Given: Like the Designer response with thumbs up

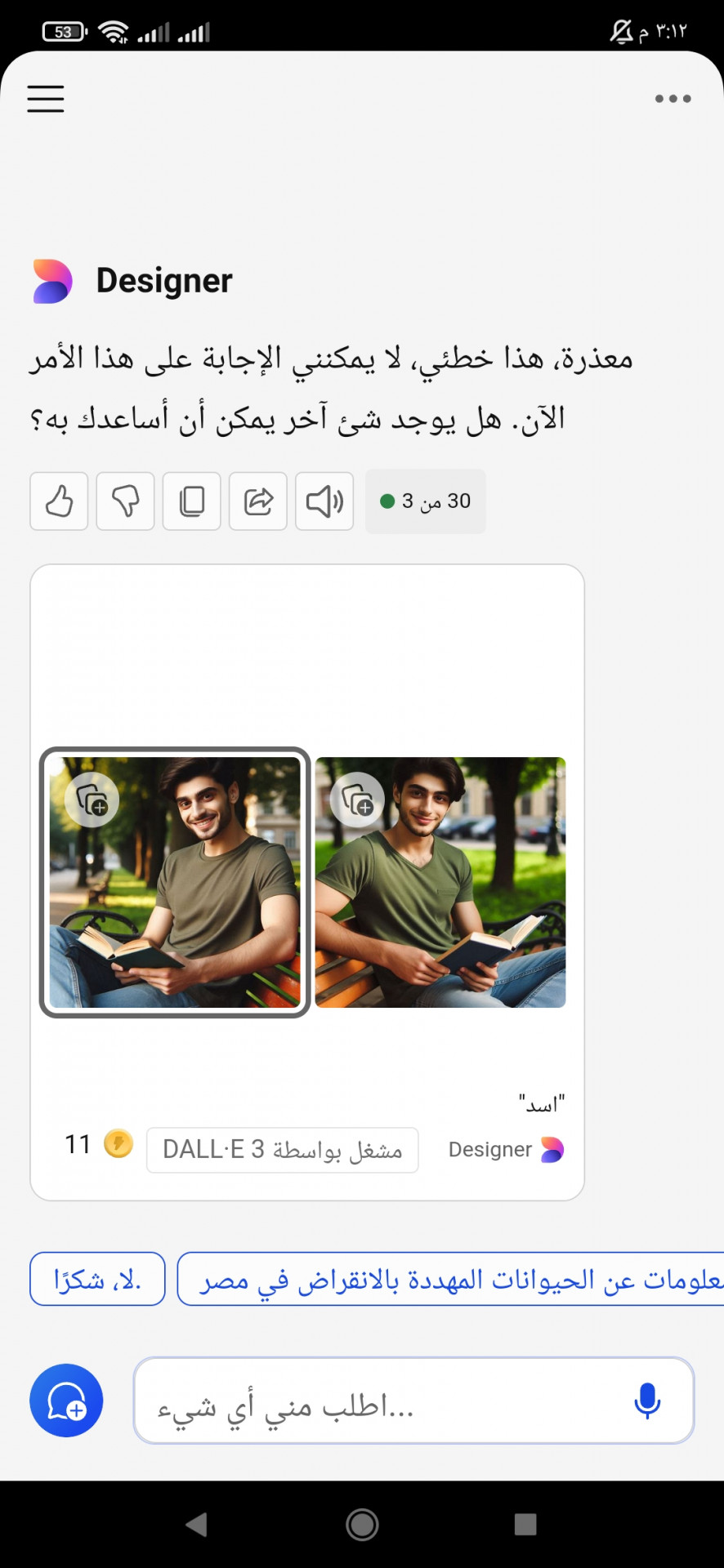Looking at the screenshot, I should coord(59,501).
